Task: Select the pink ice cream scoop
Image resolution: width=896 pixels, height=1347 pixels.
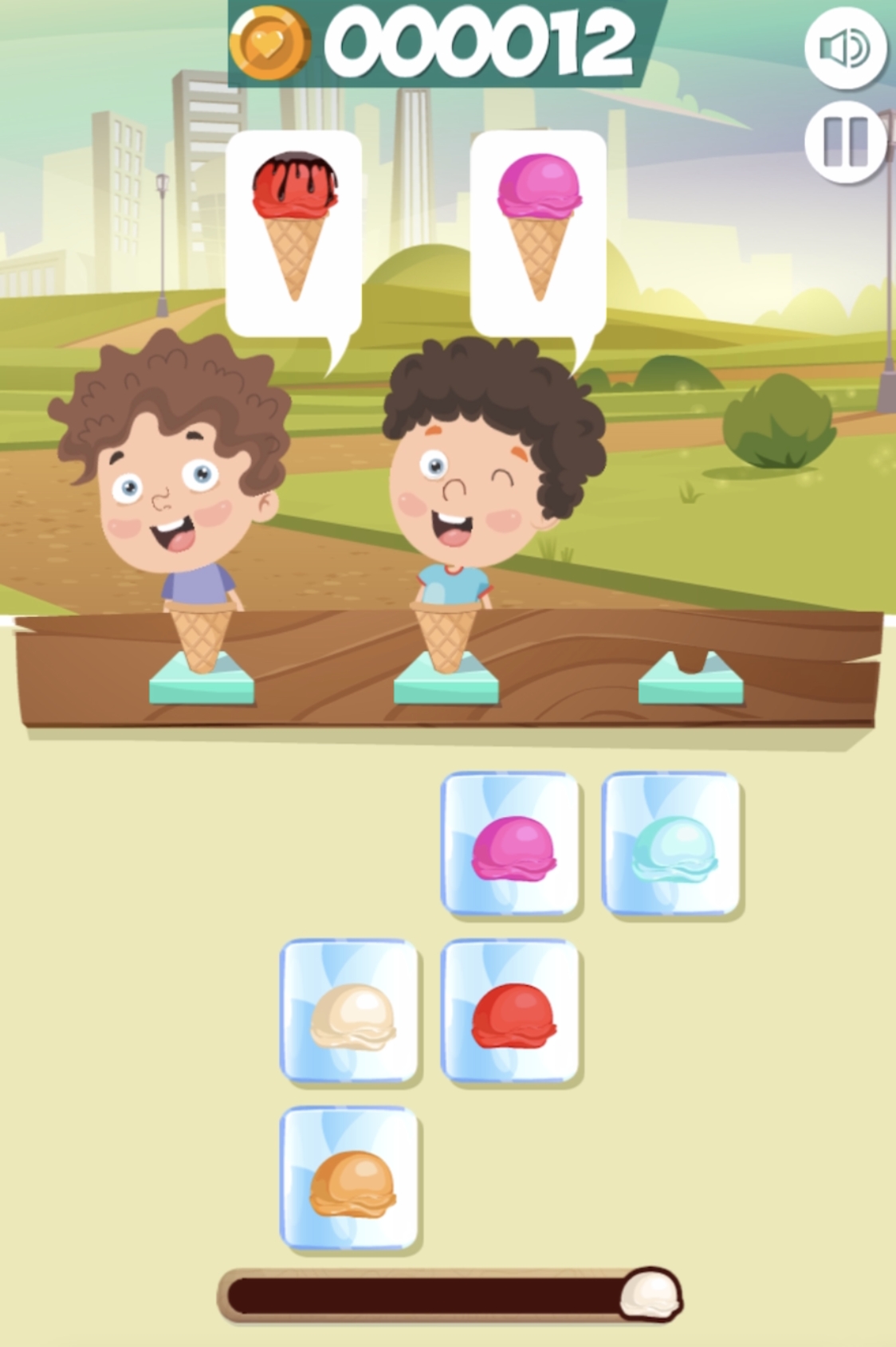Action: click(x=512, y=845)
